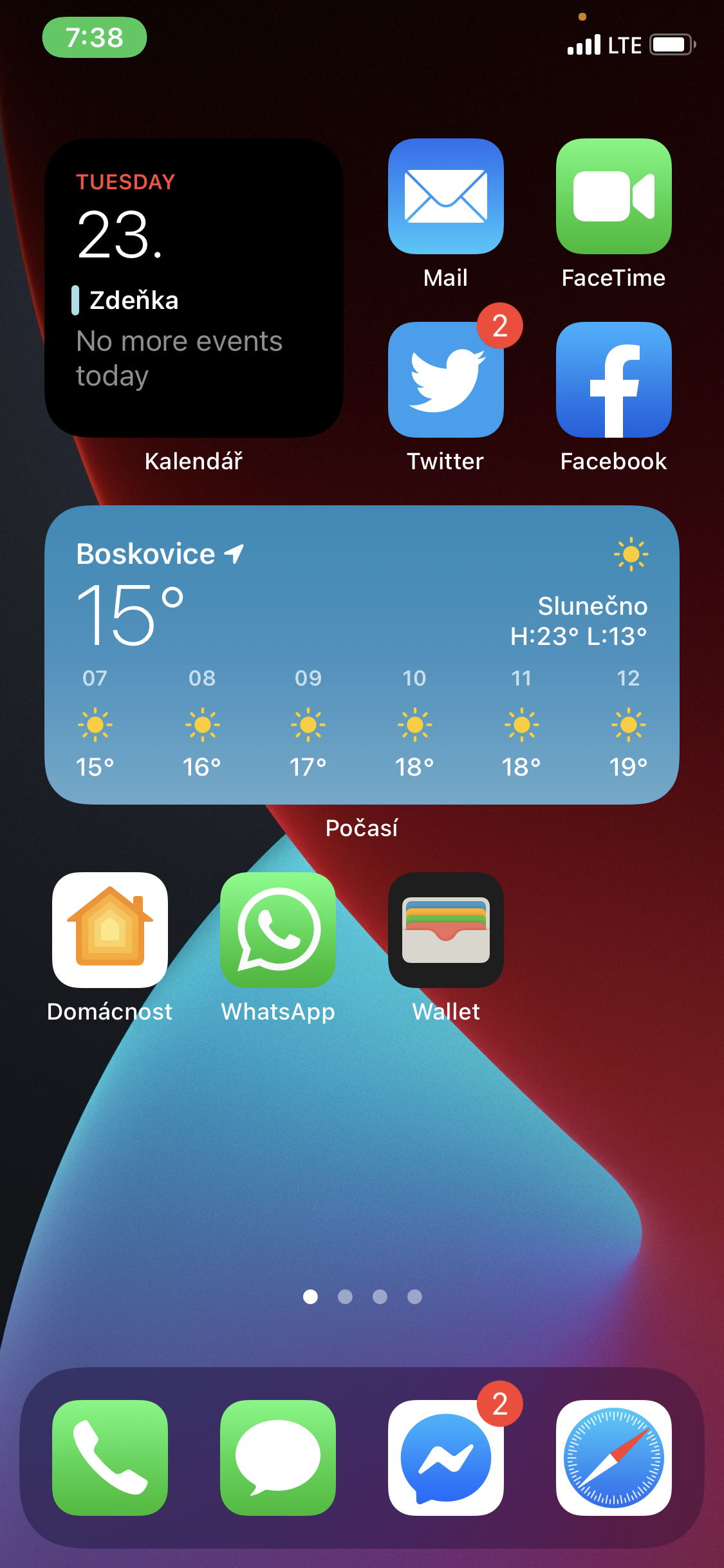Open Twitter with 2 notifications
724x1568 pixels.
(445, 380)
